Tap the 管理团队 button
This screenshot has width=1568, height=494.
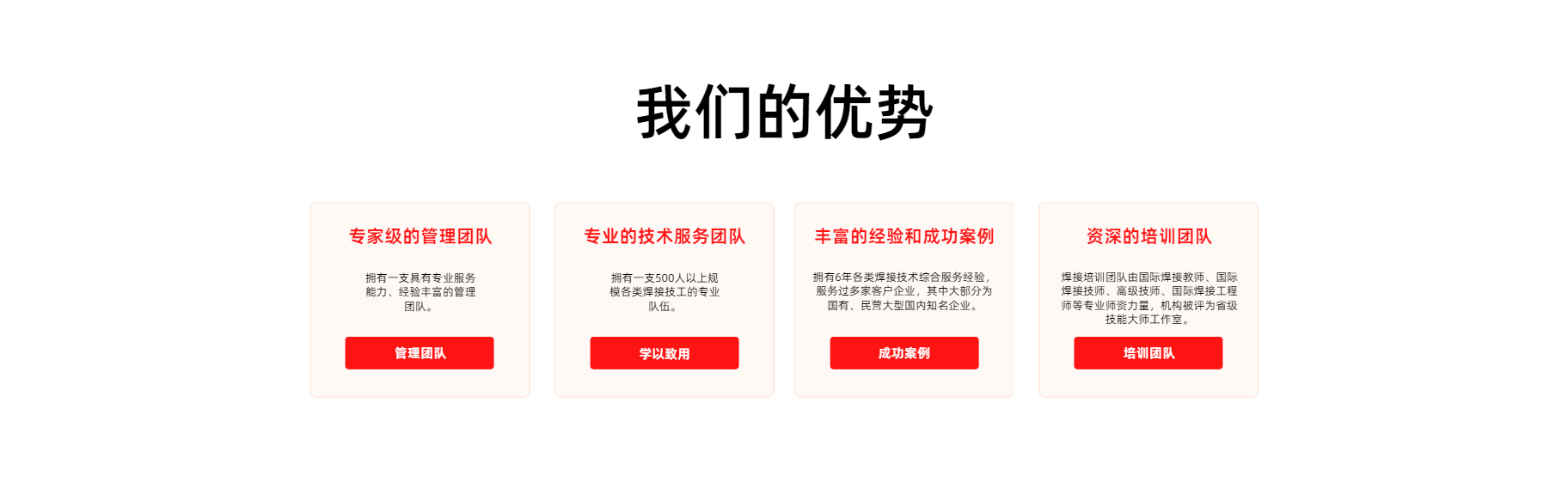tap(420, 353)
